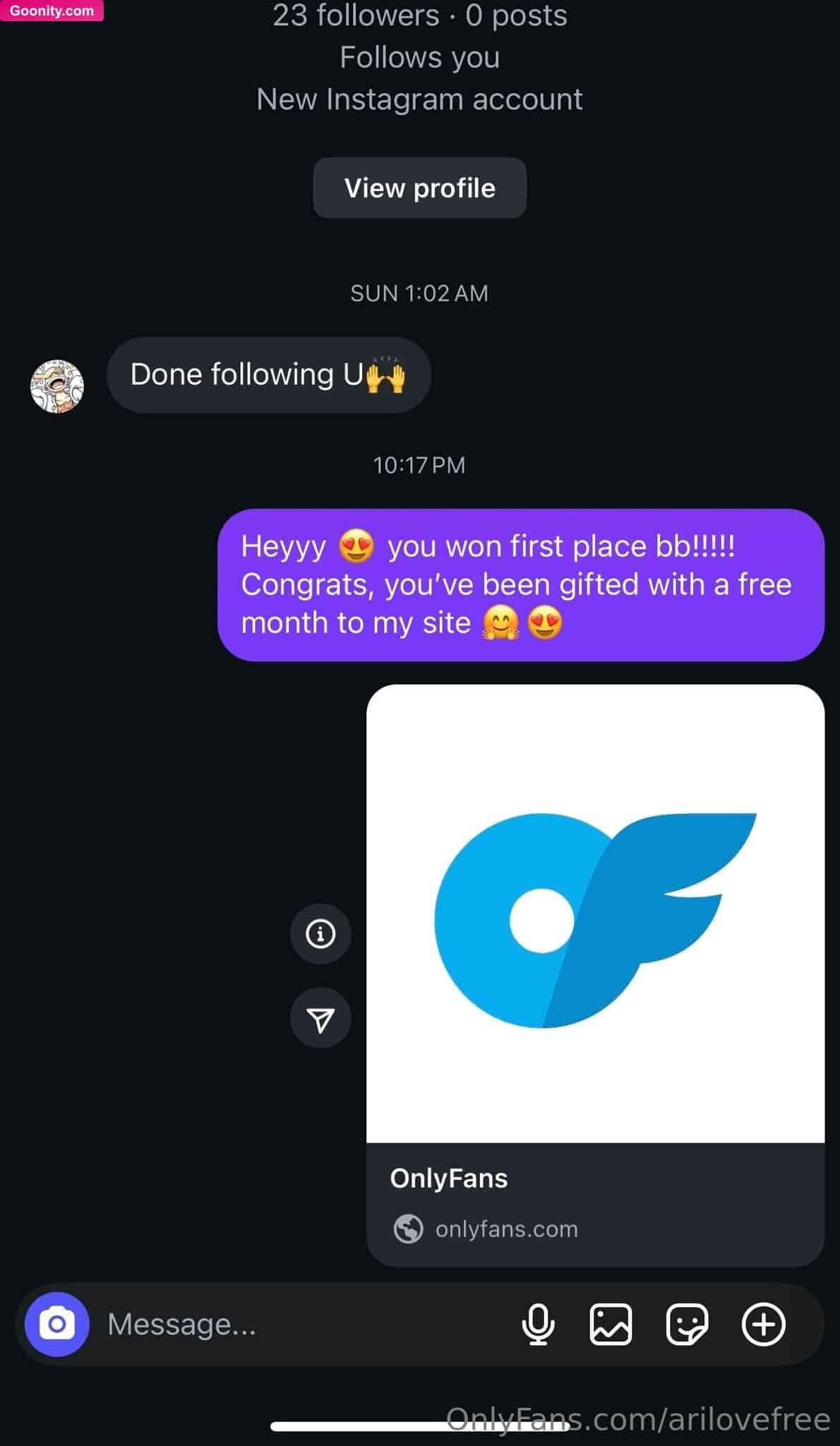Open the sticker picker

(x=687, y=1324)
